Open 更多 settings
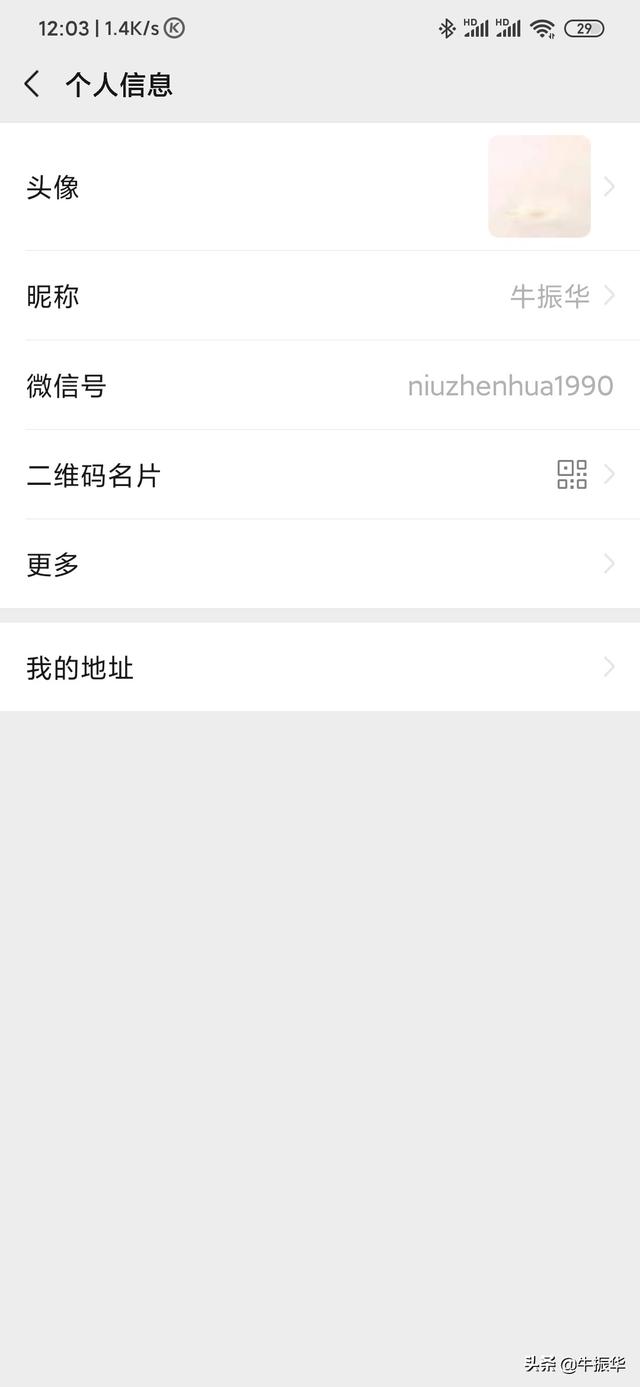Viewport: 640px width, 1387px height. click(320, 564)
